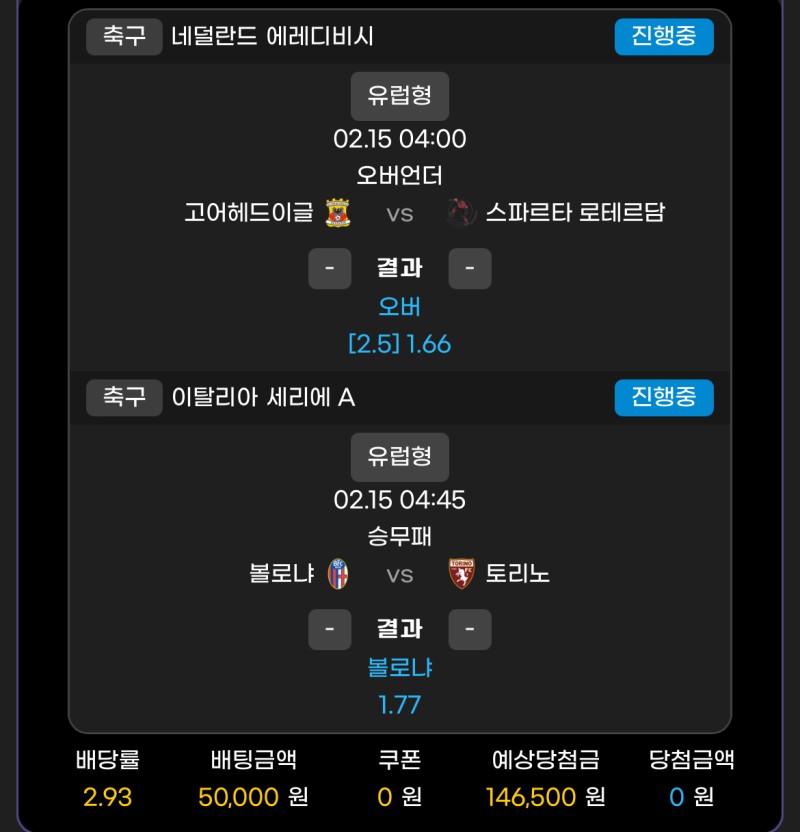Select 유럽형 chip for 고어헤드이글 match
Image resolution: width=800 pixels, height=832 pixels.
pyautogui.click(x=399, y=96)
